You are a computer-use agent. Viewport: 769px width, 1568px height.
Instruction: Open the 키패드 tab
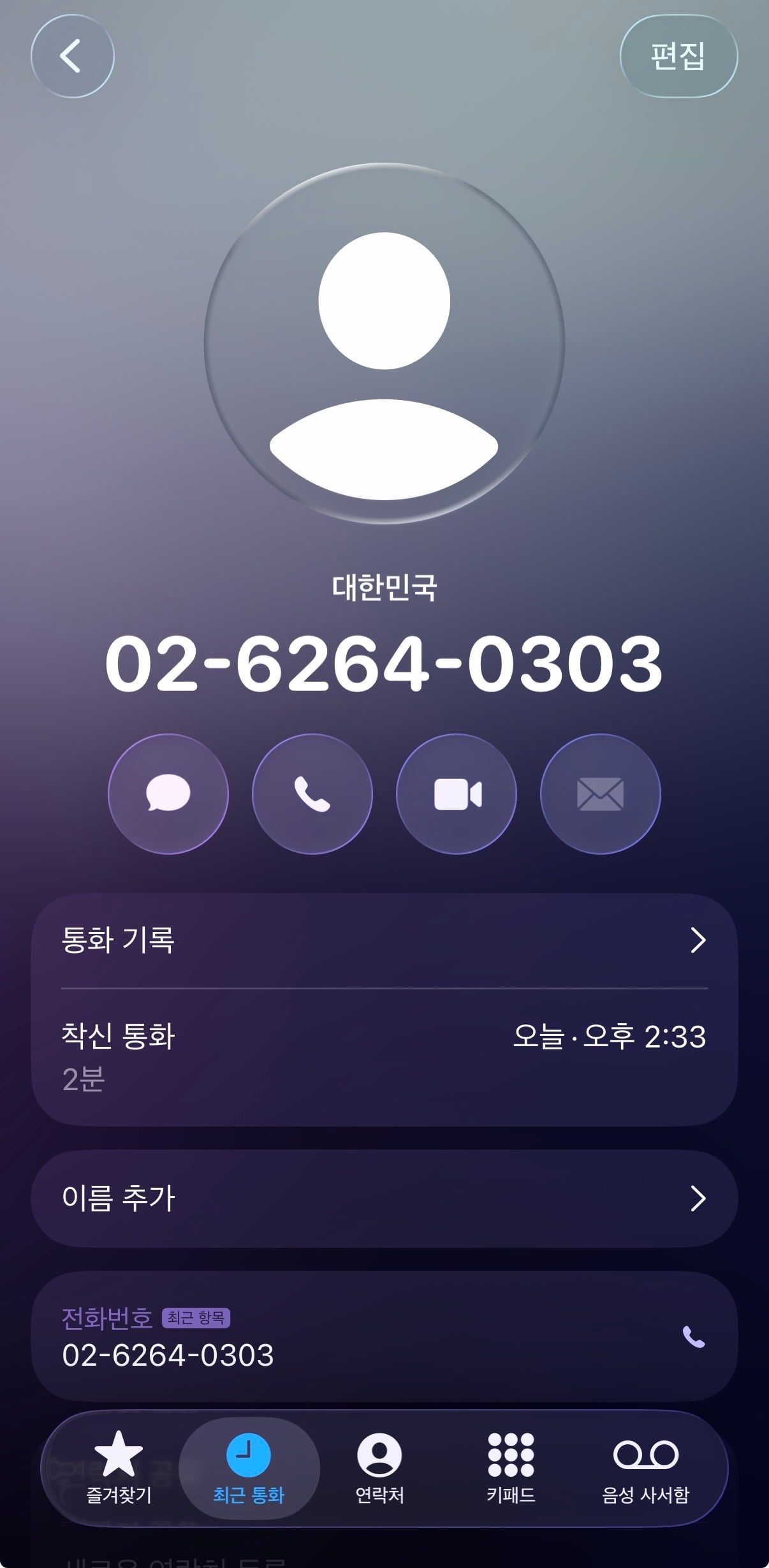[x=511, y=1468]
